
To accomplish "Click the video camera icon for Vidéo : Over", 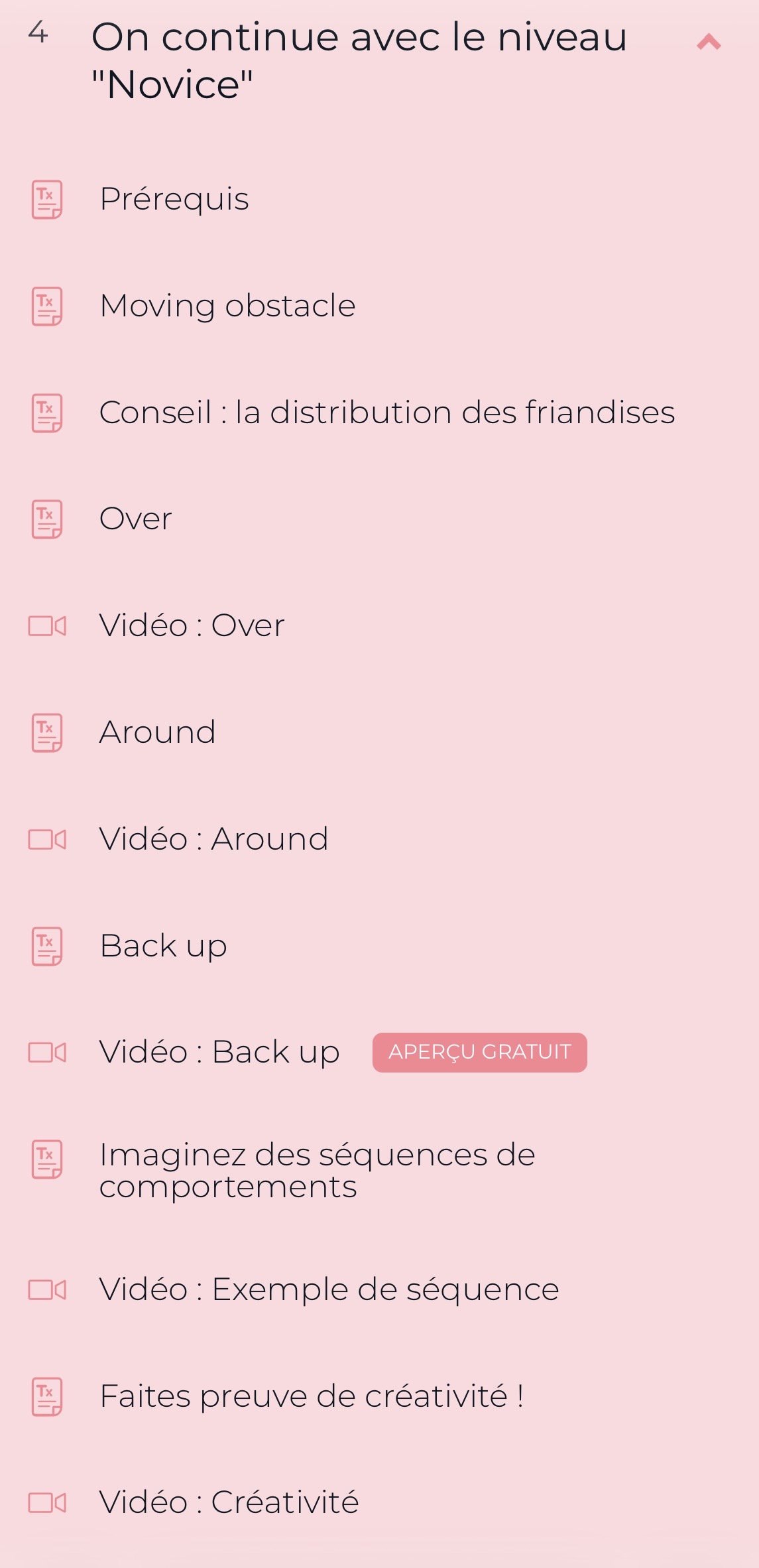I will (46, 625).
